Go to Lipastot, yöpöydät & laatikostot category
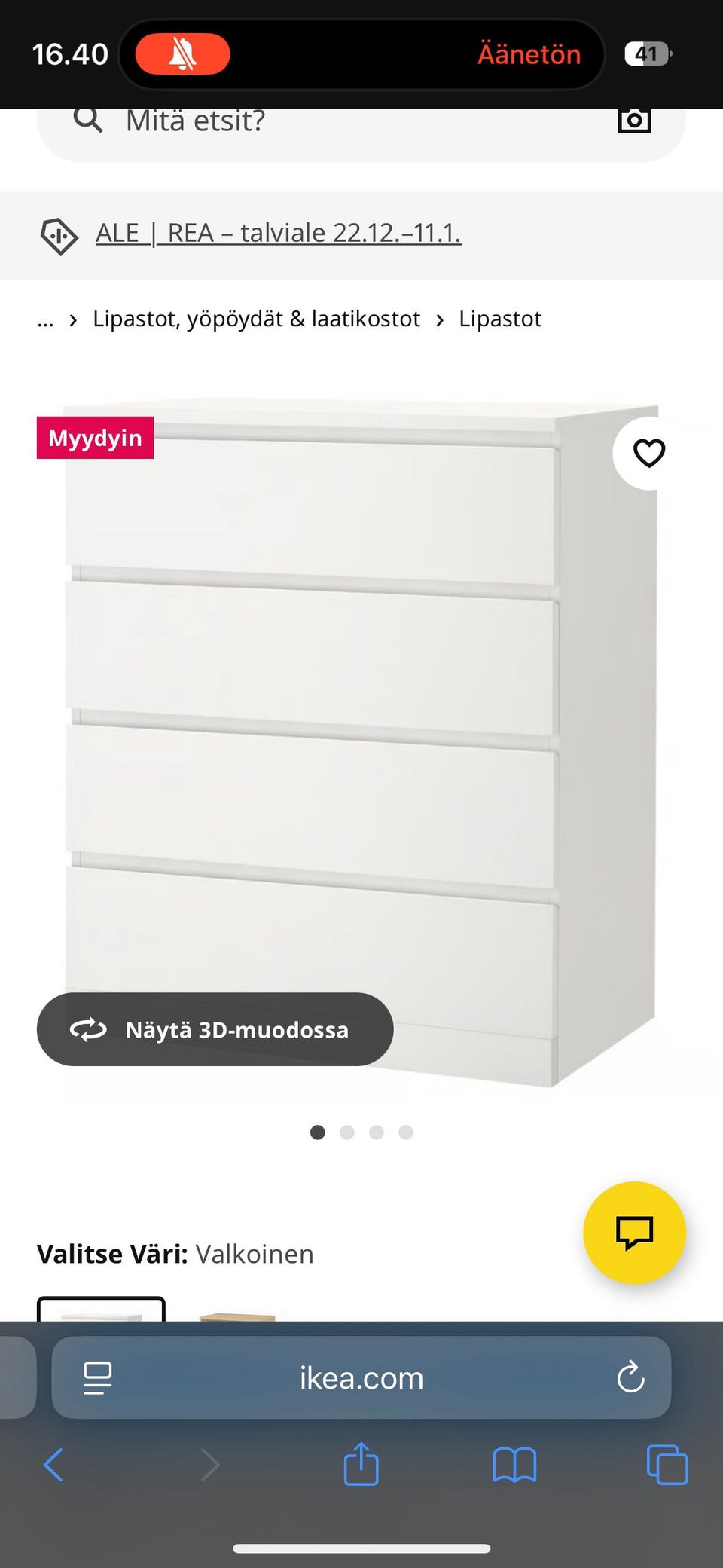Screen dimensions: 723x1568 click(256, 319)
